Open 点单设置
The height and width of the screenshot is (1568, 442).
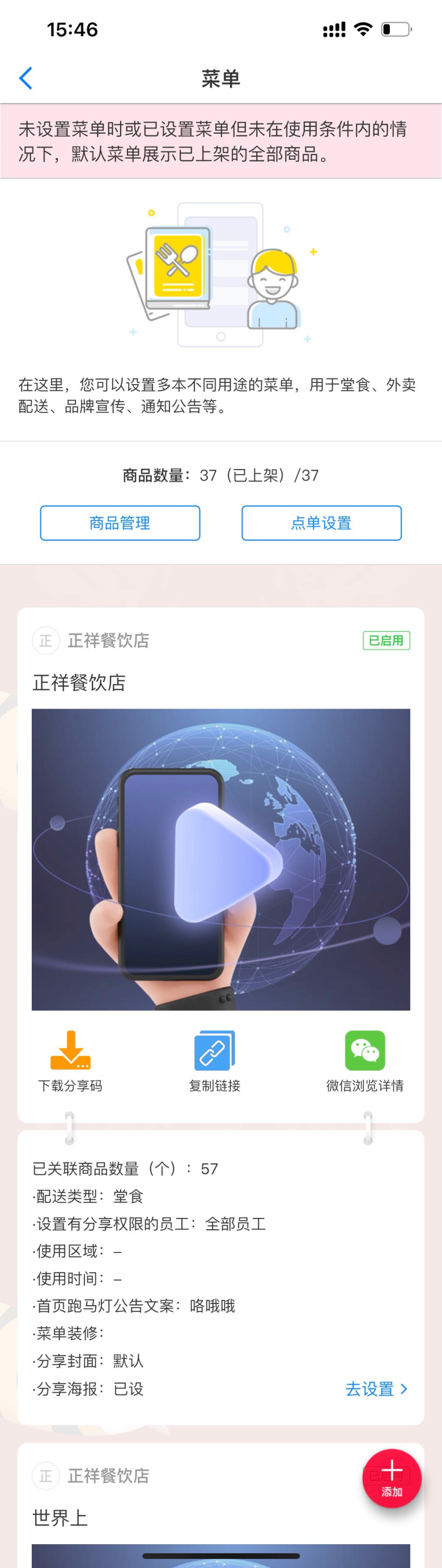(321, 523)
